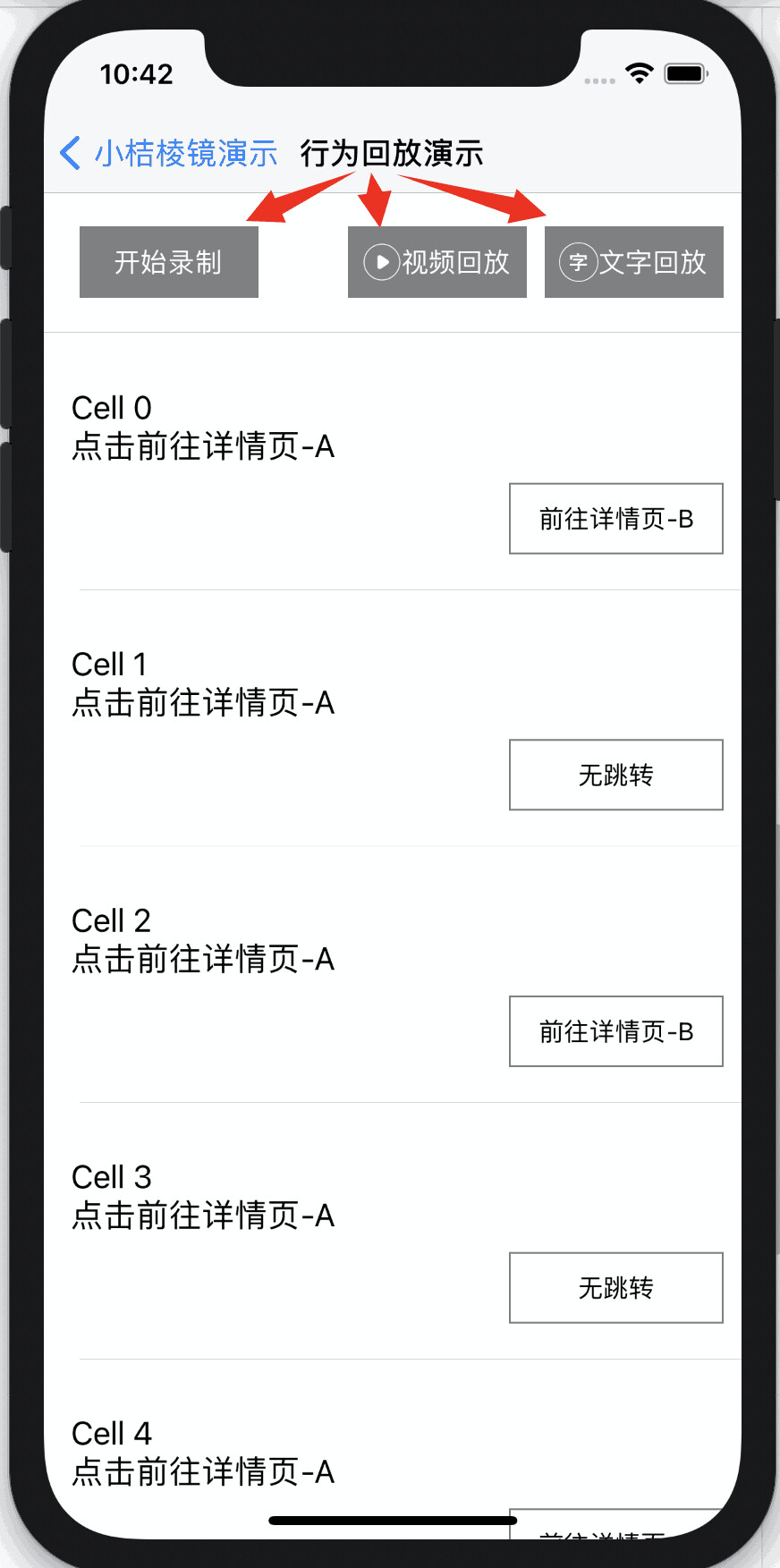Tap 前往详情页-B button in Cell 0
The height and width of the screenshot is (1568, 780).
point(616,519)
